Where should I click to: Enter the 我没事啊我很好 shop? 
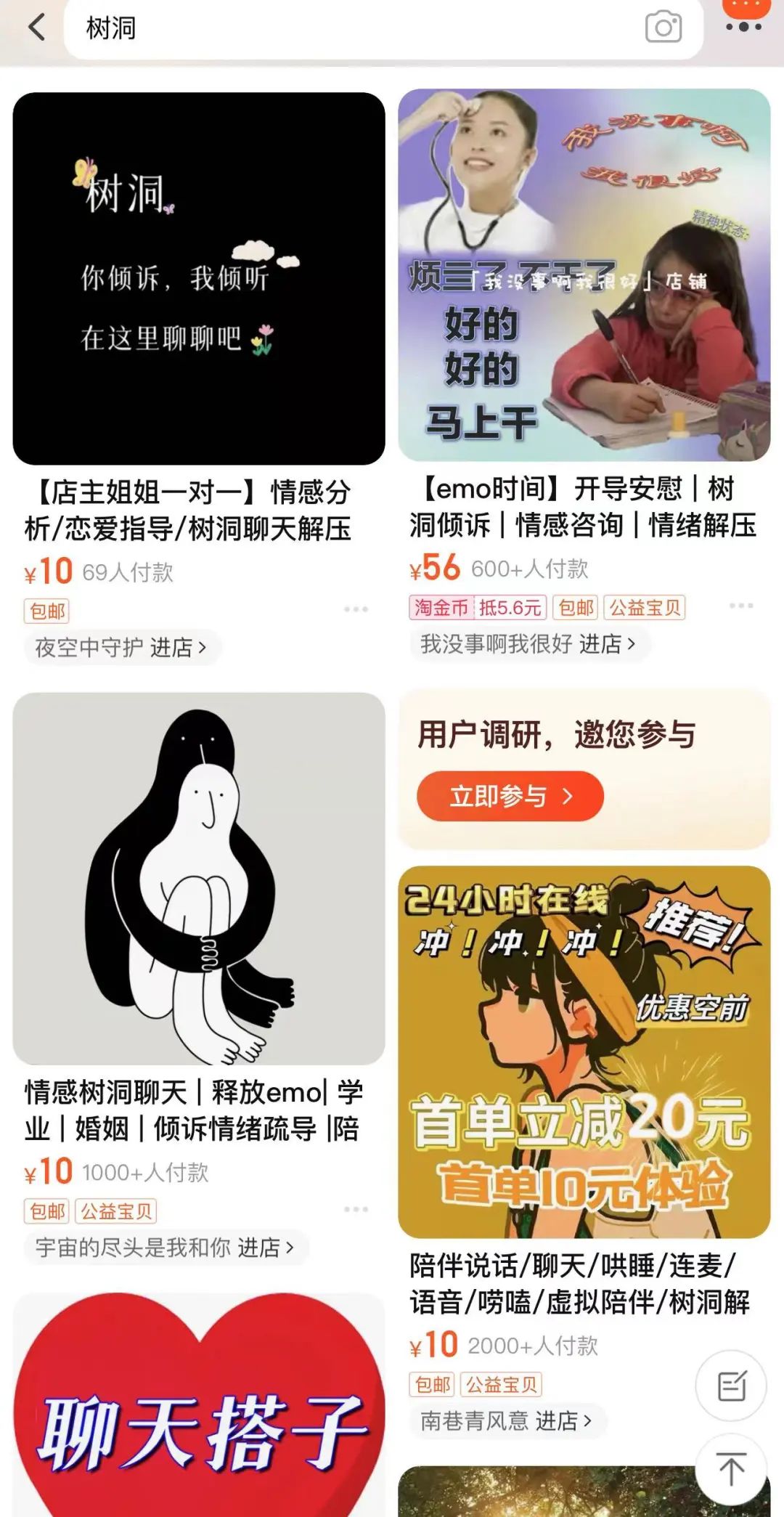point(527,643)
